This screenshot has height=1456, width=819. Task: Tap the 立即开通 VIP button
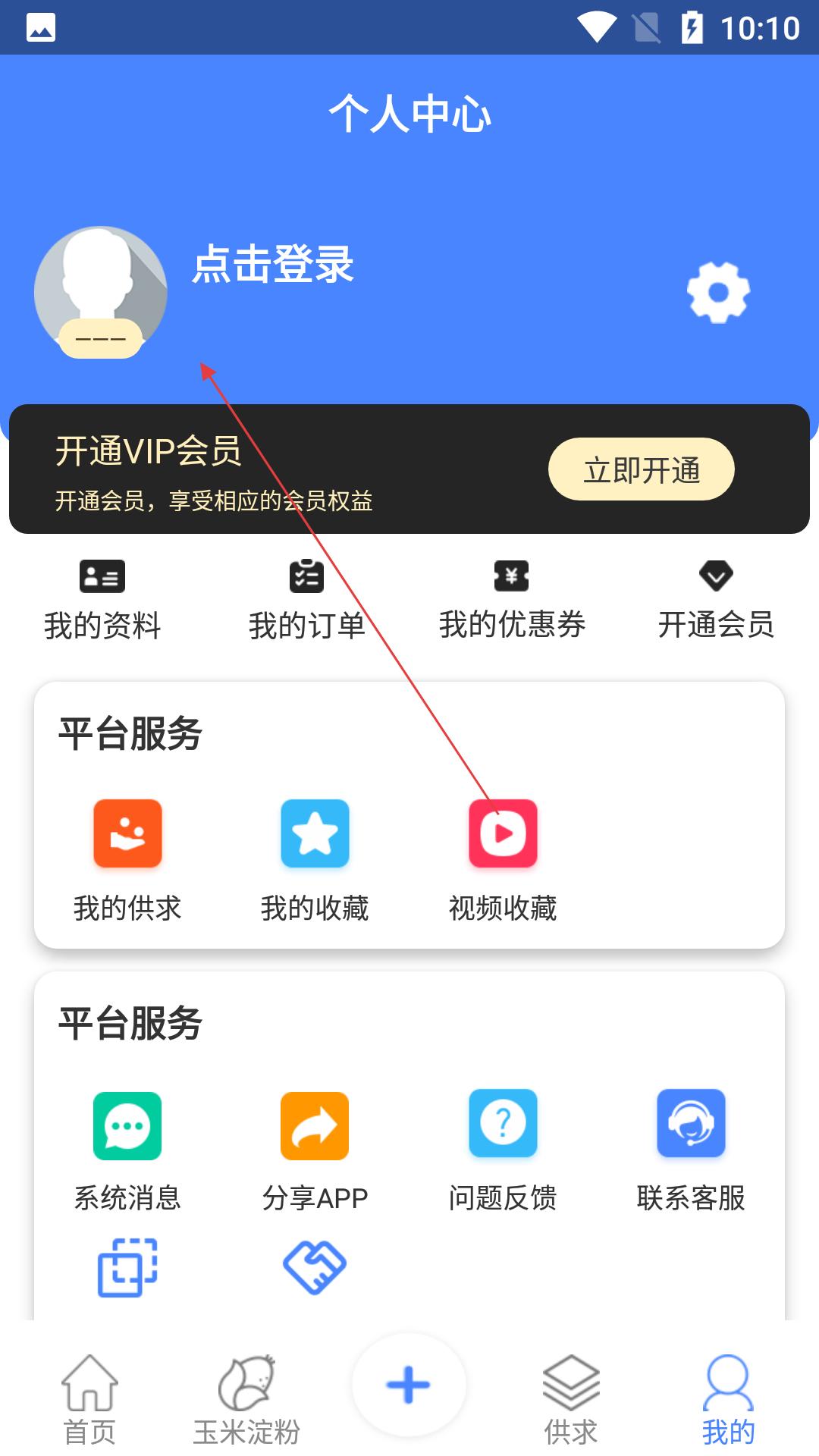point(642,469)
